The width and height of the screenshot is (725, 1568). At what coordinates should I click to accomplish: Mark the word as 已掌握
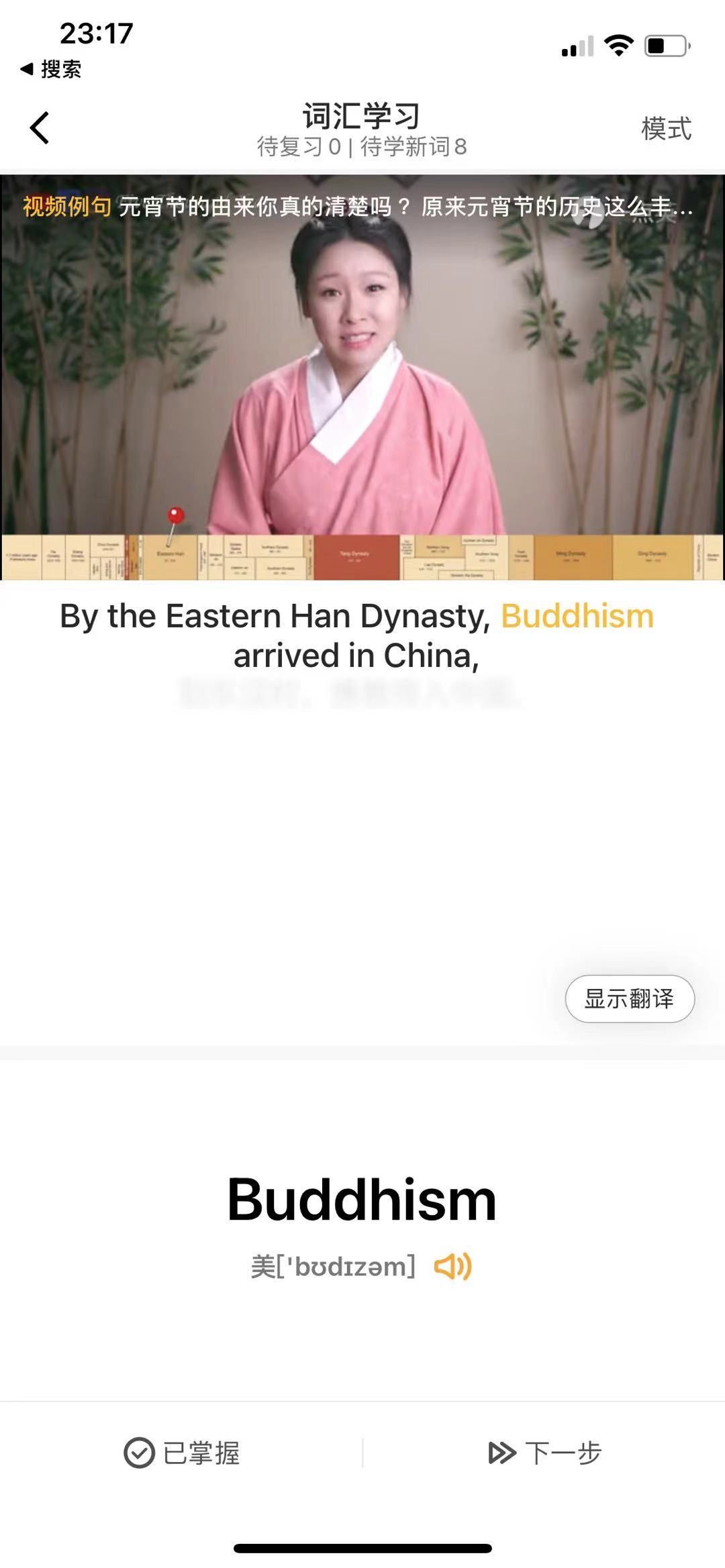point(182,1453)
